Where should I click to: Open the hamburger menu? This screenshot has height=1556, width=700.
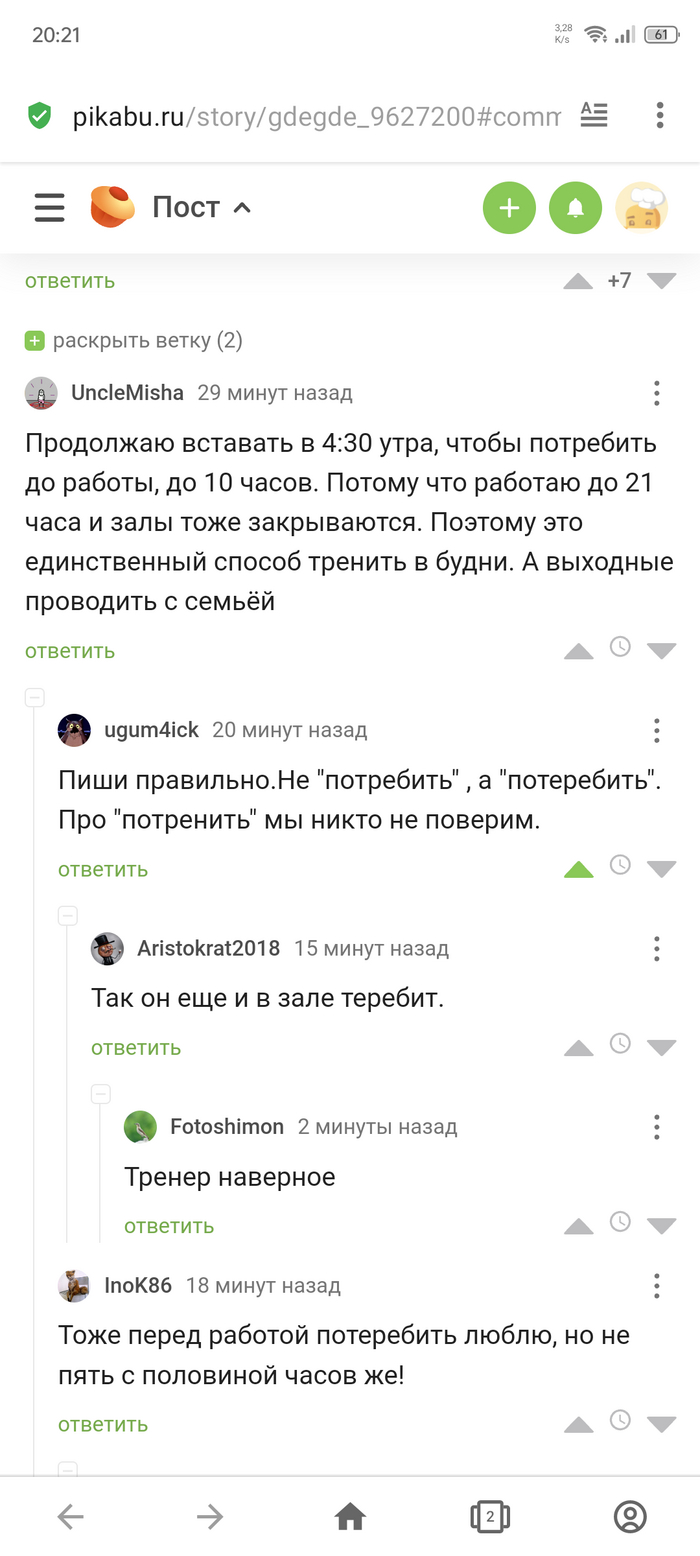coord(49,208)
